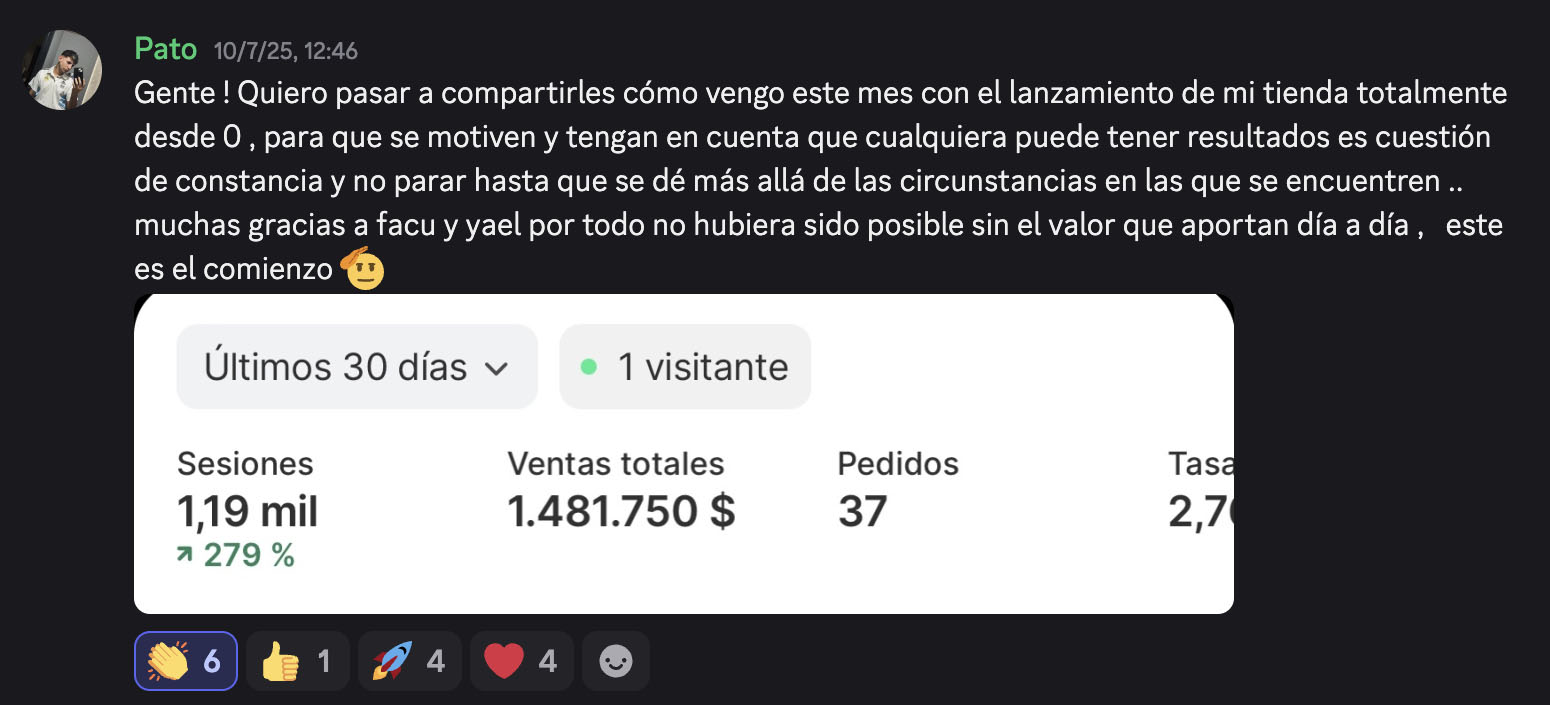Open the attached sales screenshot image
This screenshot has width=1550, height=705.
click(683, 453)
